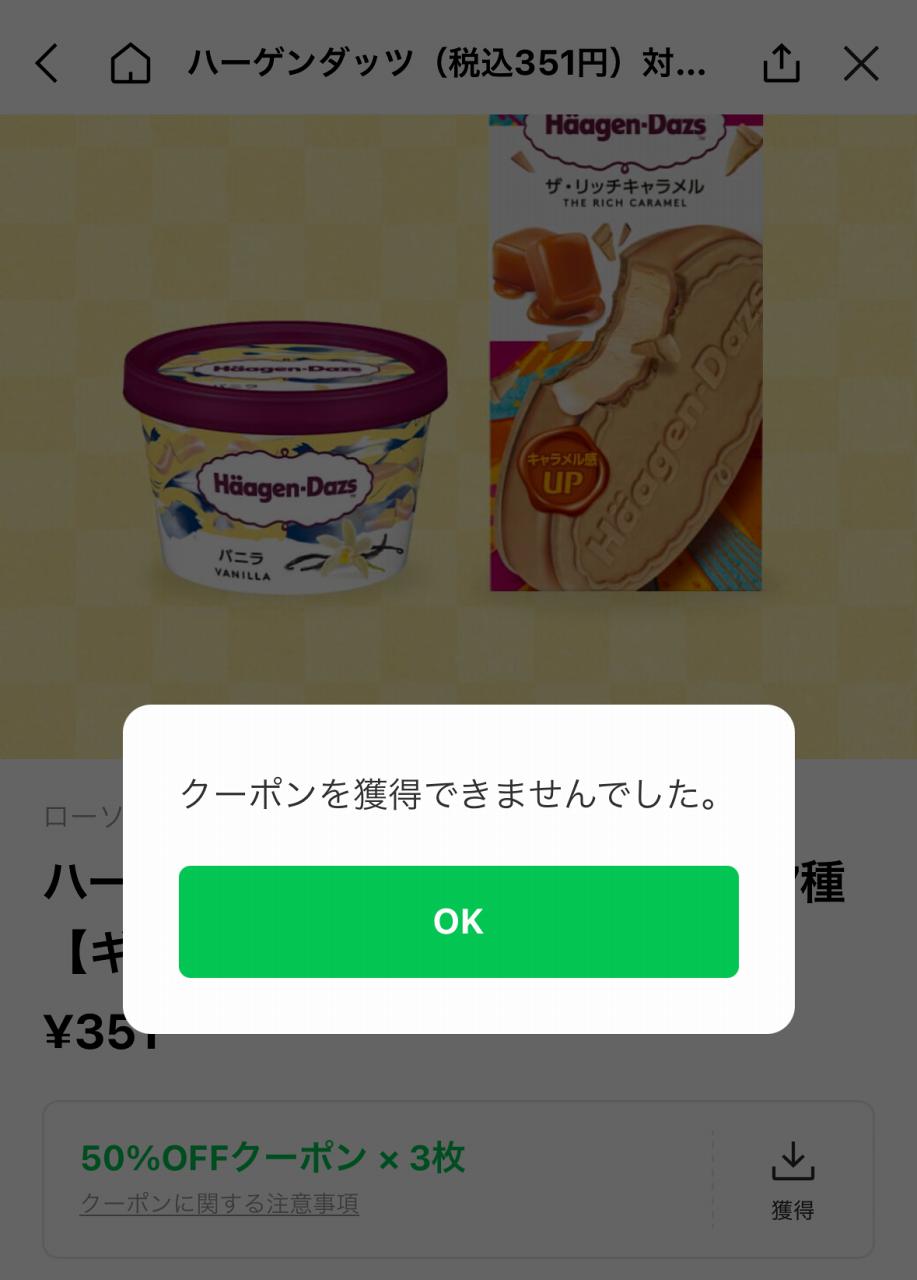Open the クーポンに関する注意事項 link
917x1280 pixels.
(219, 1203)
